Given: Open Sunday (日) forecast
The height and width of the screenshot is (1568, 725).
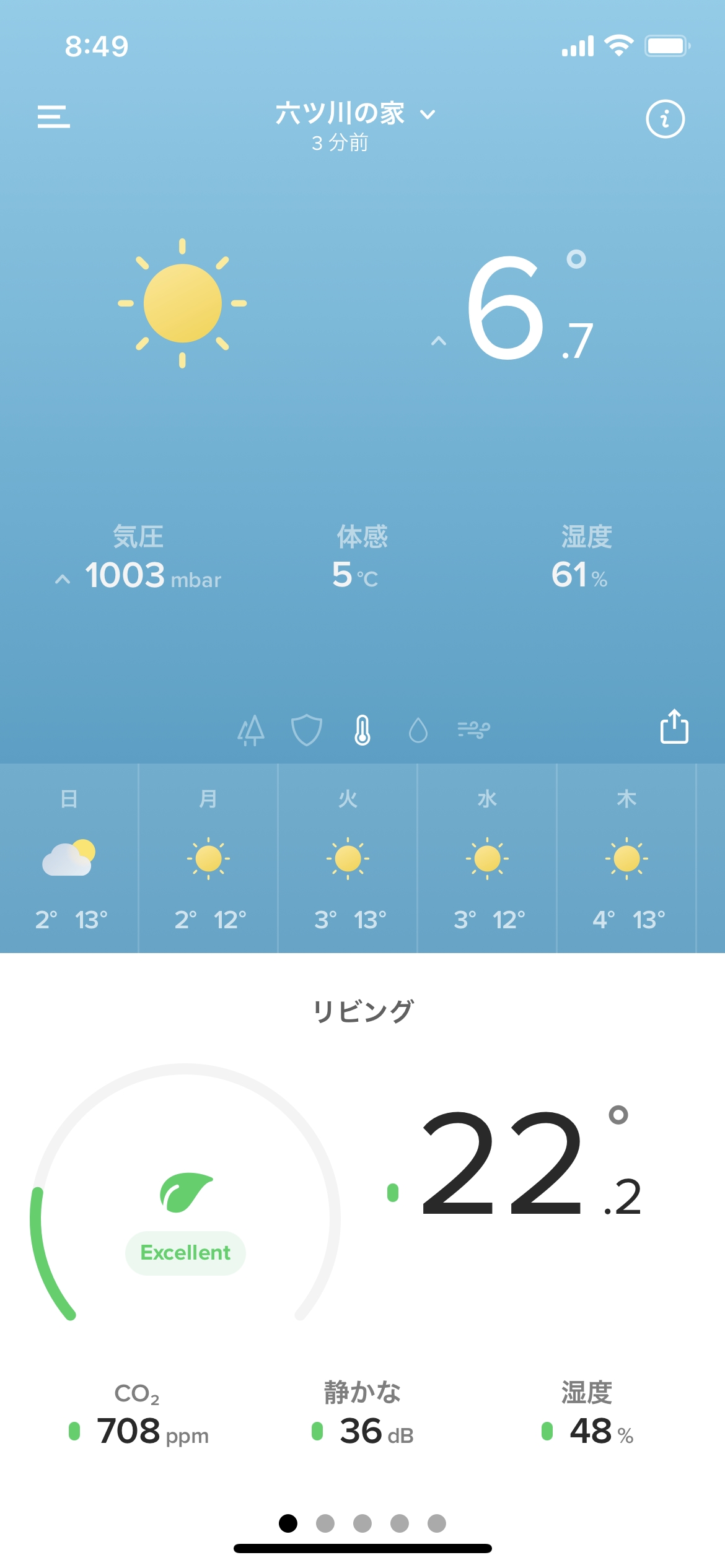Looking at the screenshot, I should (69, 858).
